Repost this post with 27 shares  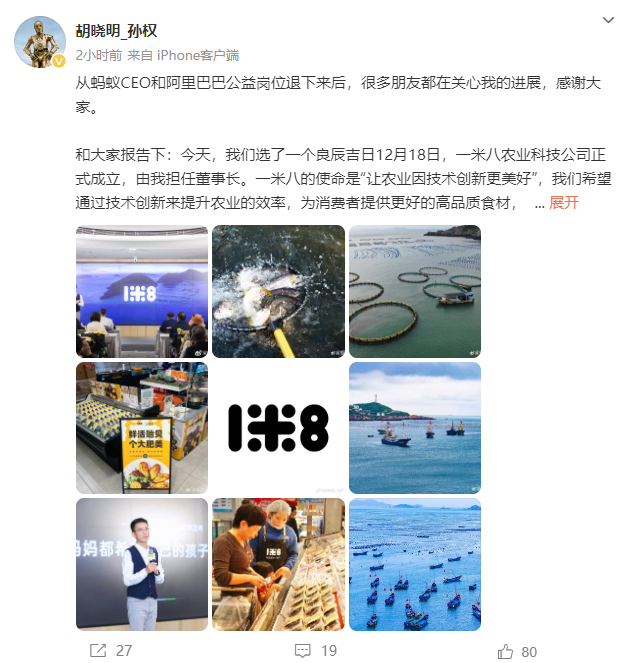click(111, 650)
